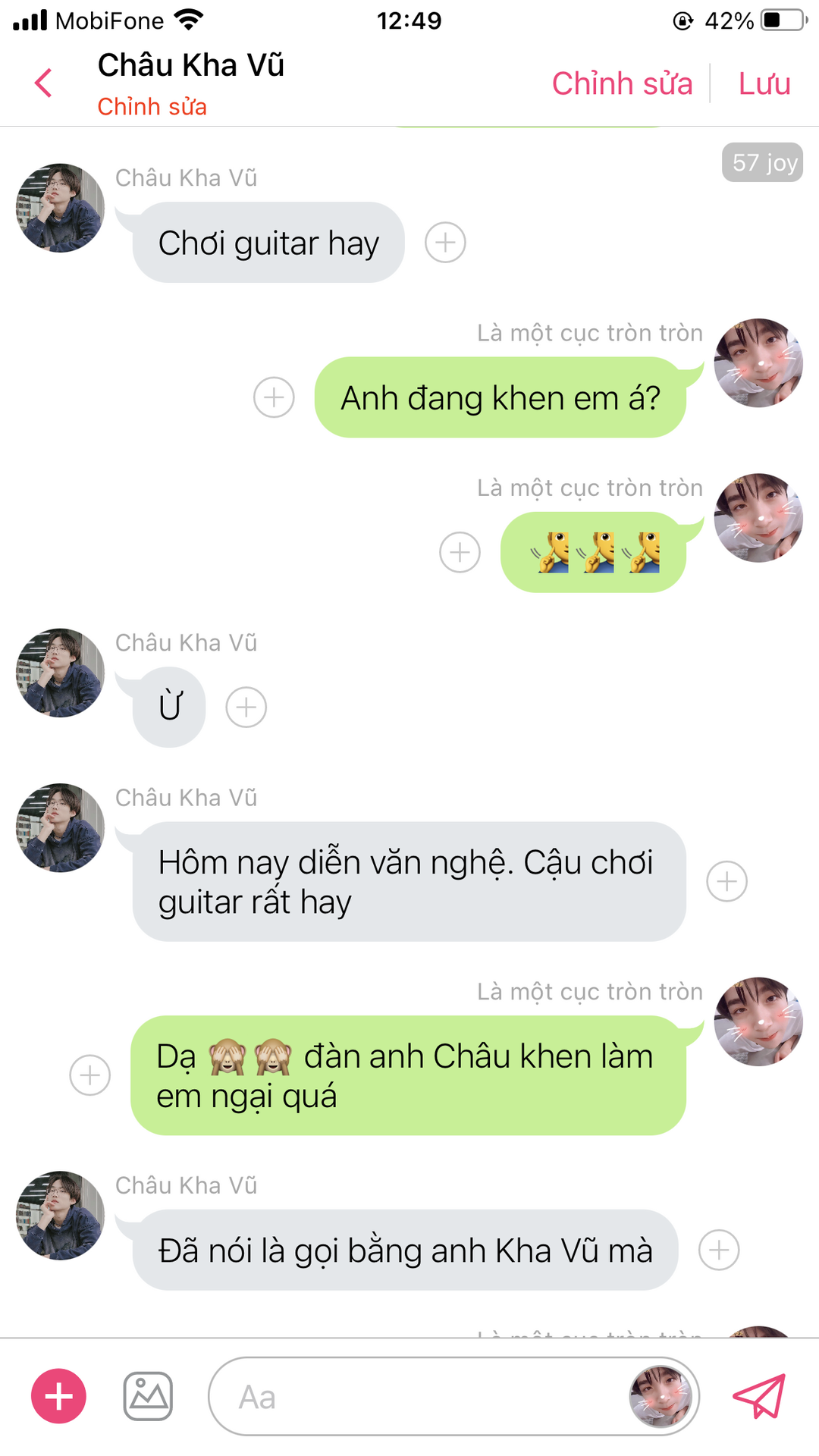Tap the plus beside the "Ừ" message

click(246, 708)
